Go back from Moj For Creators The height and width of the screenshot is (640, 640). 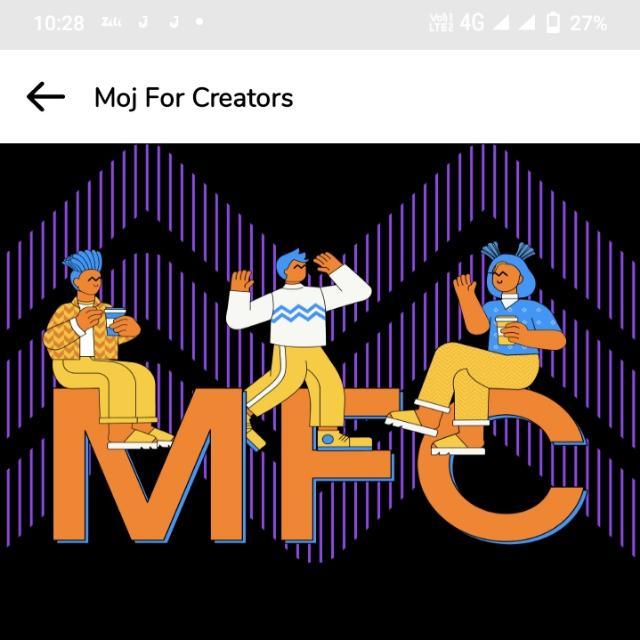45,97
